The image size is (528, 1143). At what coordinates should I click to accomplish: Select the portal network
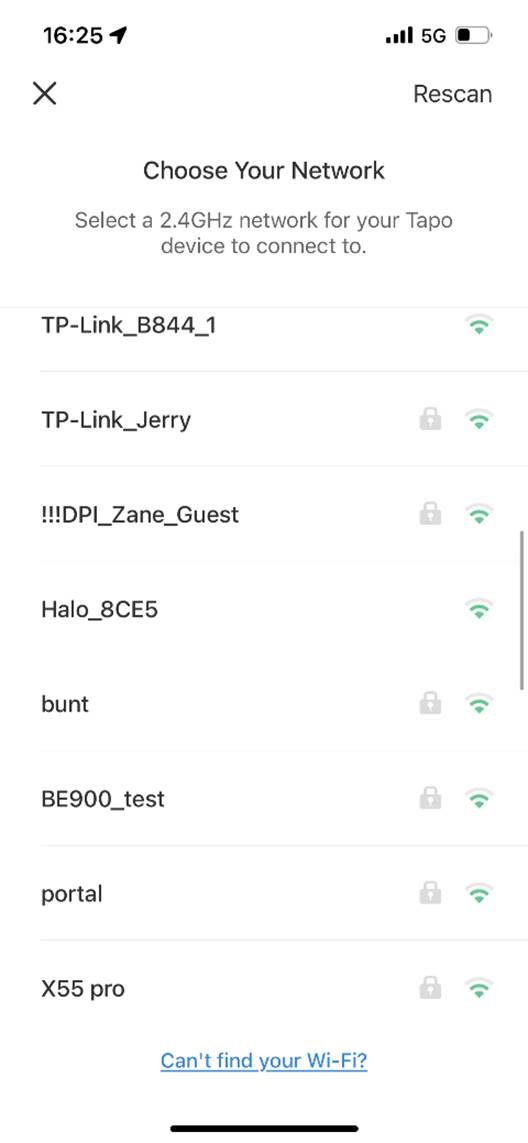click(264, 893)
